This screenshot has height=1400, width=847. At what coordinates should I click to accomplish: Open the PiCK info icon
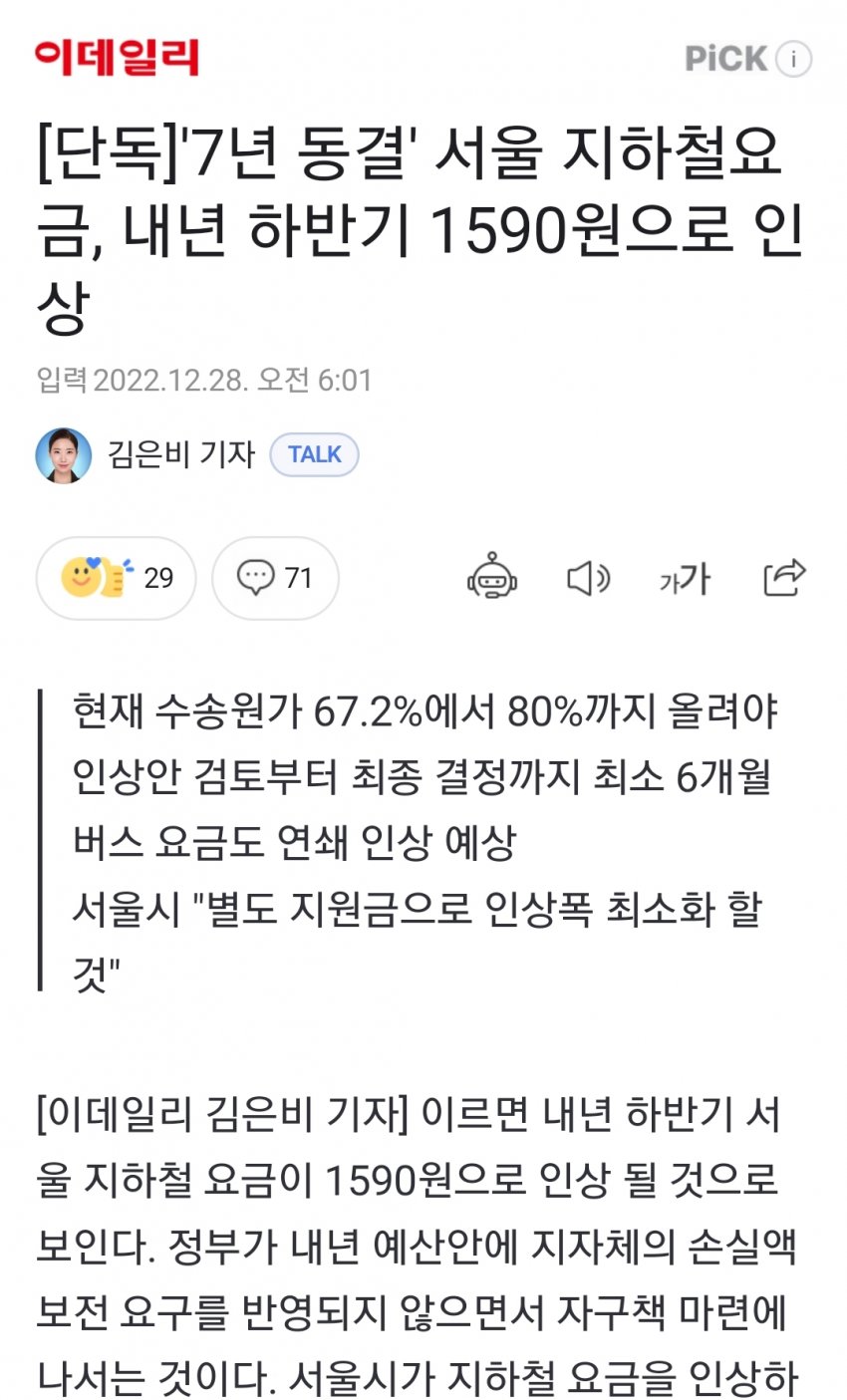pos(793,59)
